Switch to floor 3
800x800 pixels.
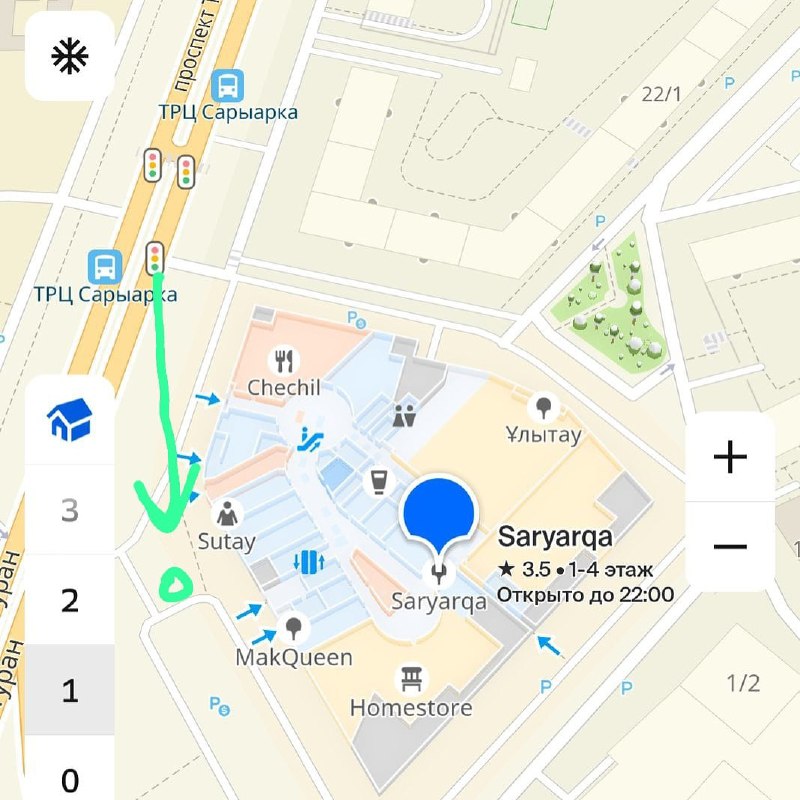pos(69,511)
